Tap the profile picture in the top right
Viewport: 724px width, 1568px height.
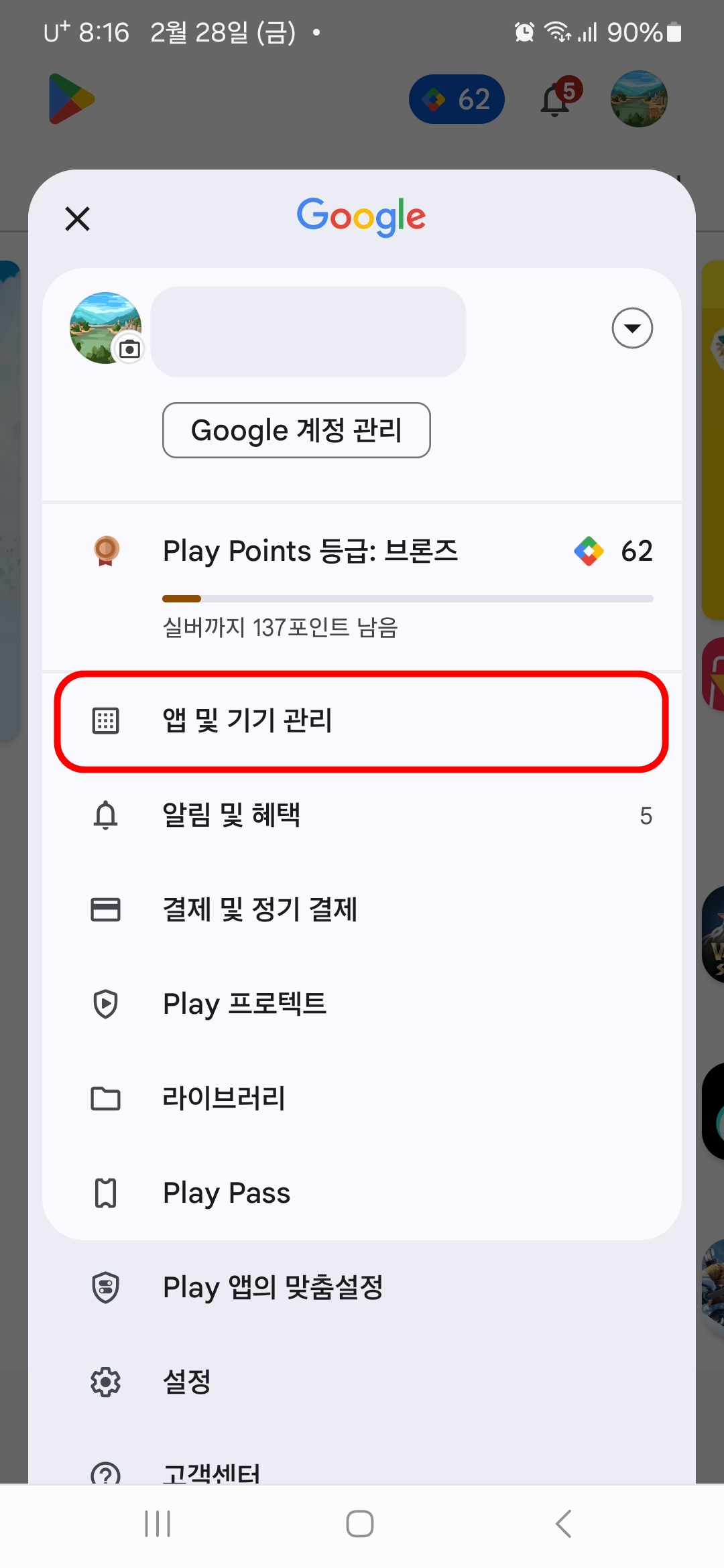[x=639, y=99]
